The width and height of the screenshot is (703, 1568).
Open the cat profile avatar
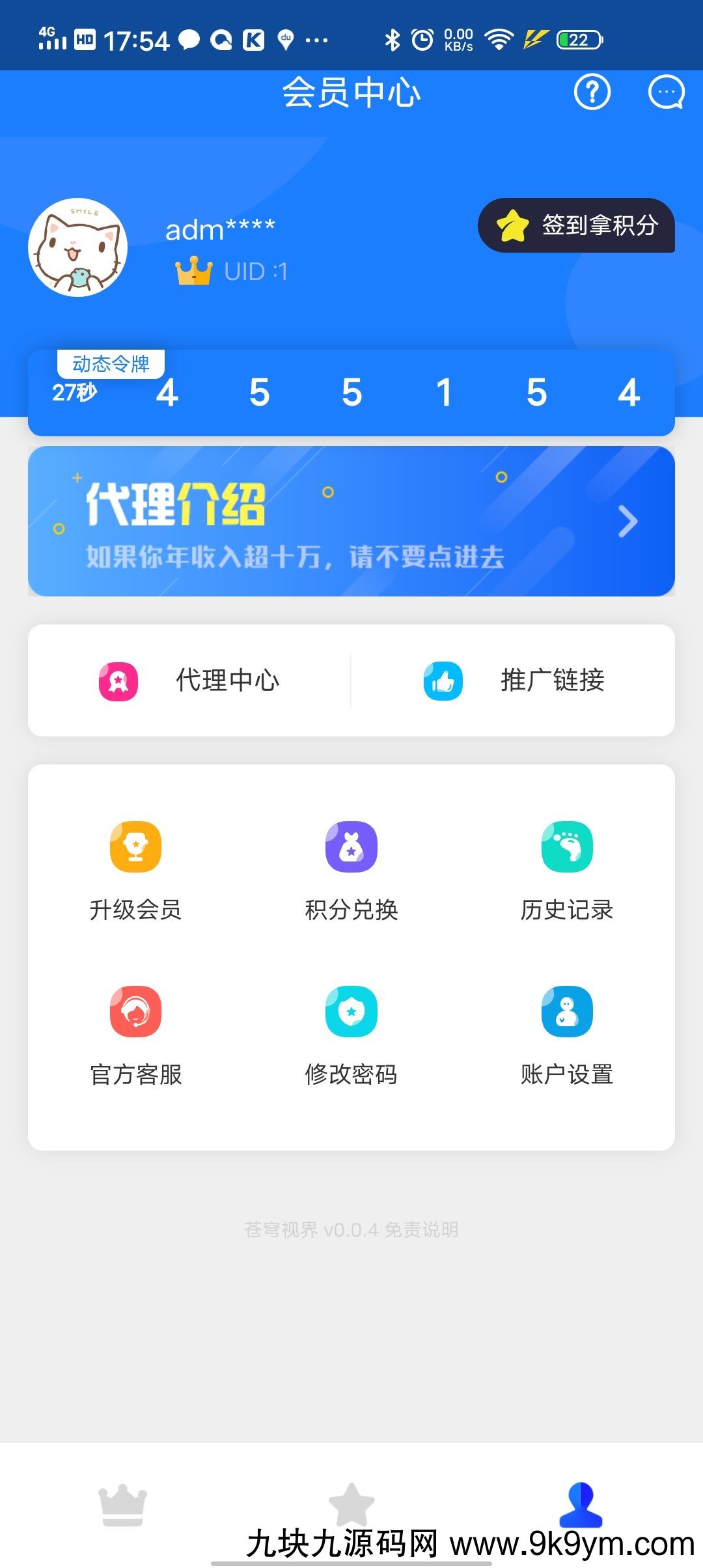78,247
